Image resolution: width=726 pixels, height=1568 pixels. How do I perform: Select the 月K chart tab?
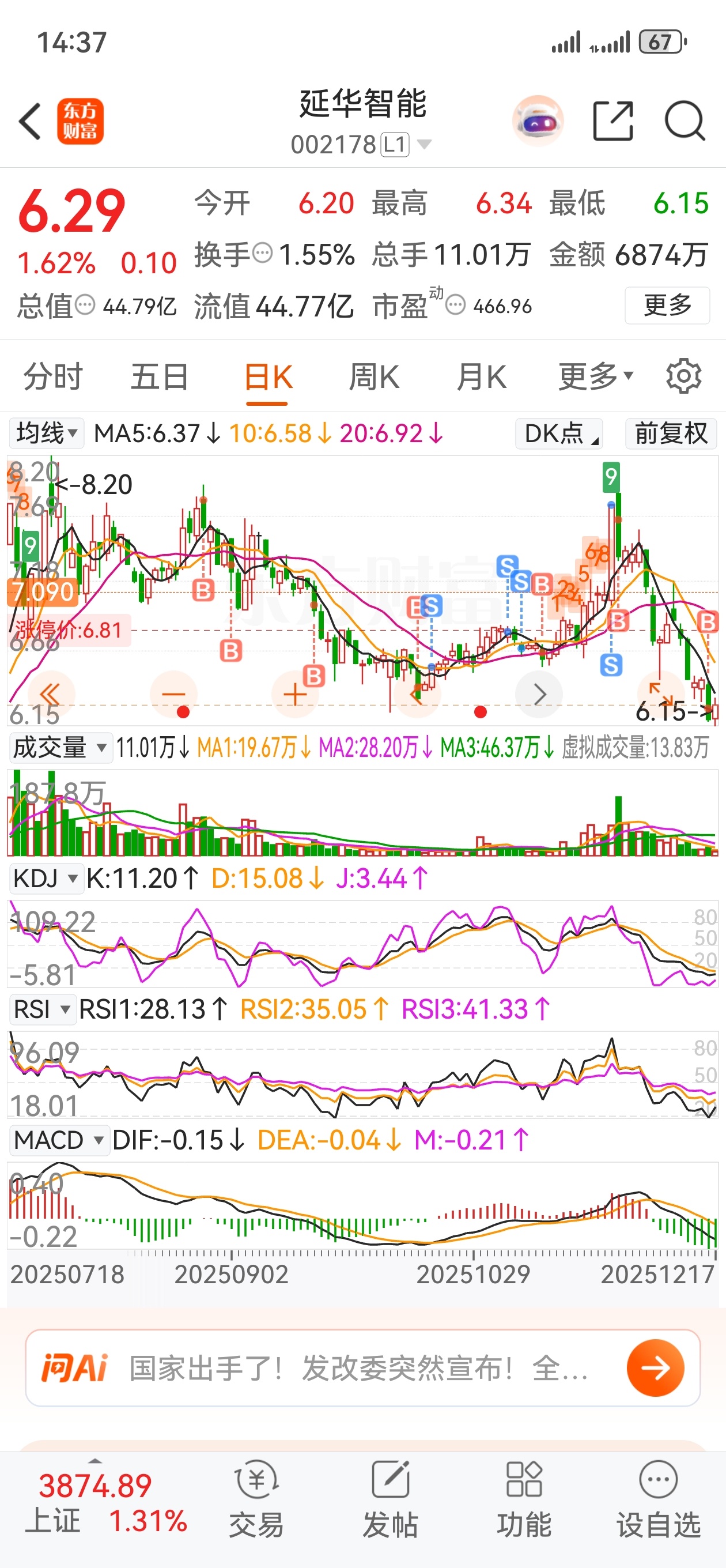click(x=481, y=377)
